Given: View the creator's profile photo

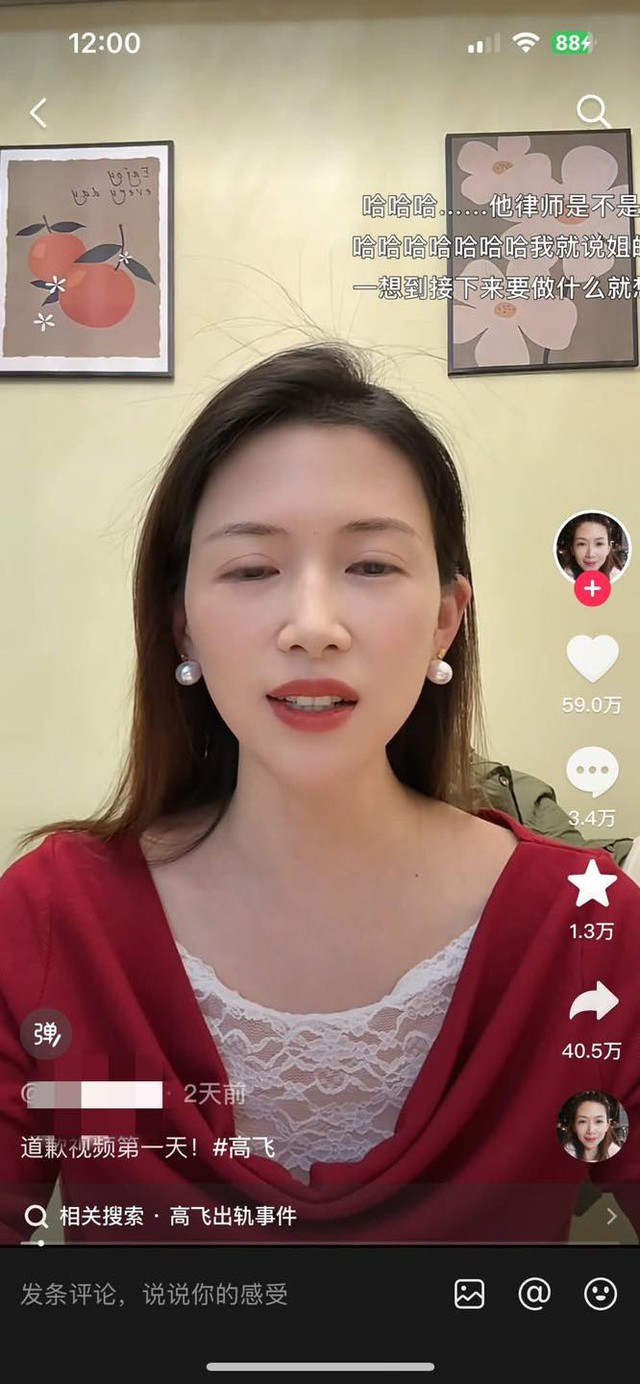Looking at the screenshot, I should (592, 547).
